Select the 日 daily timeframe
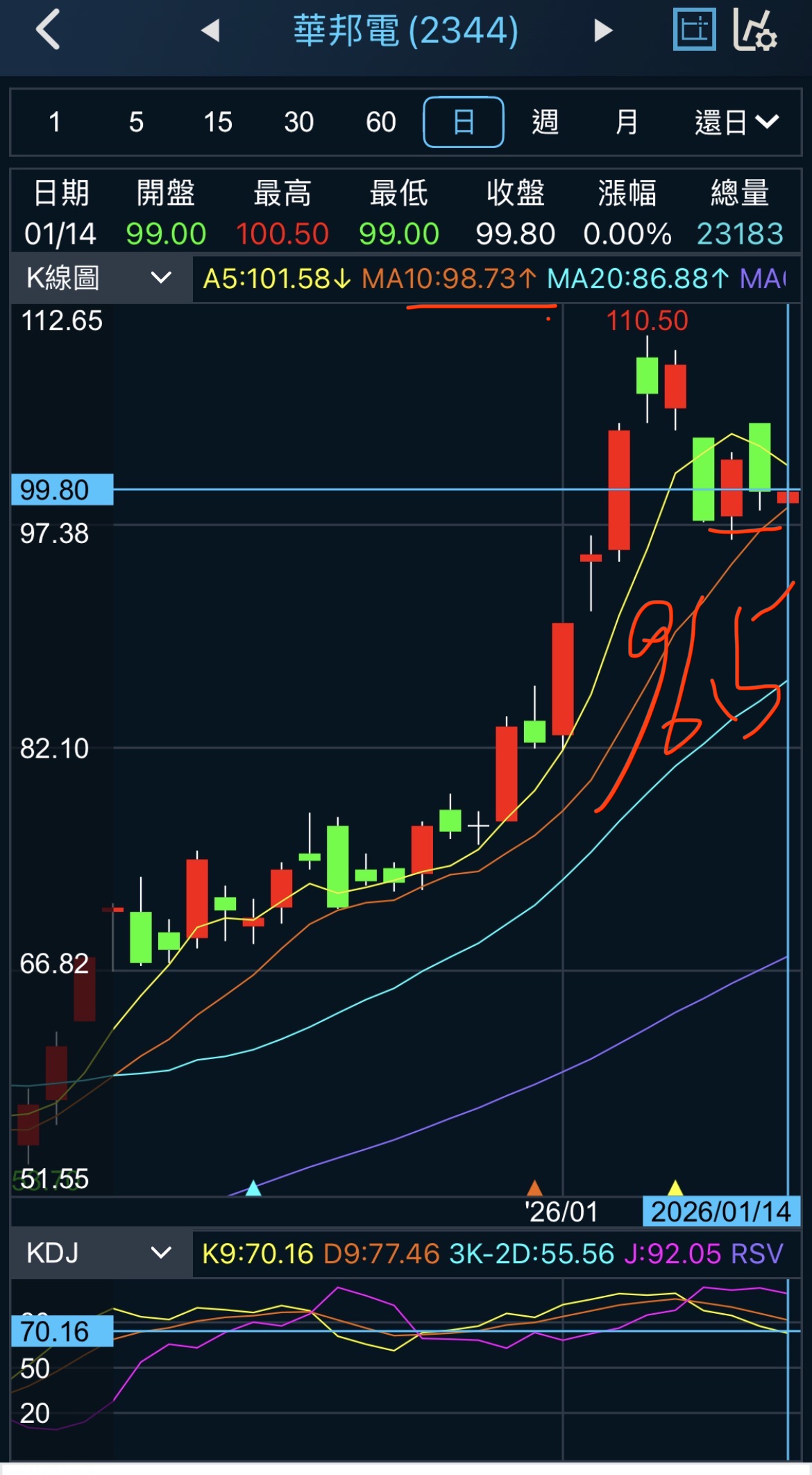The image size is (812, 1475). tap(464, 122)
